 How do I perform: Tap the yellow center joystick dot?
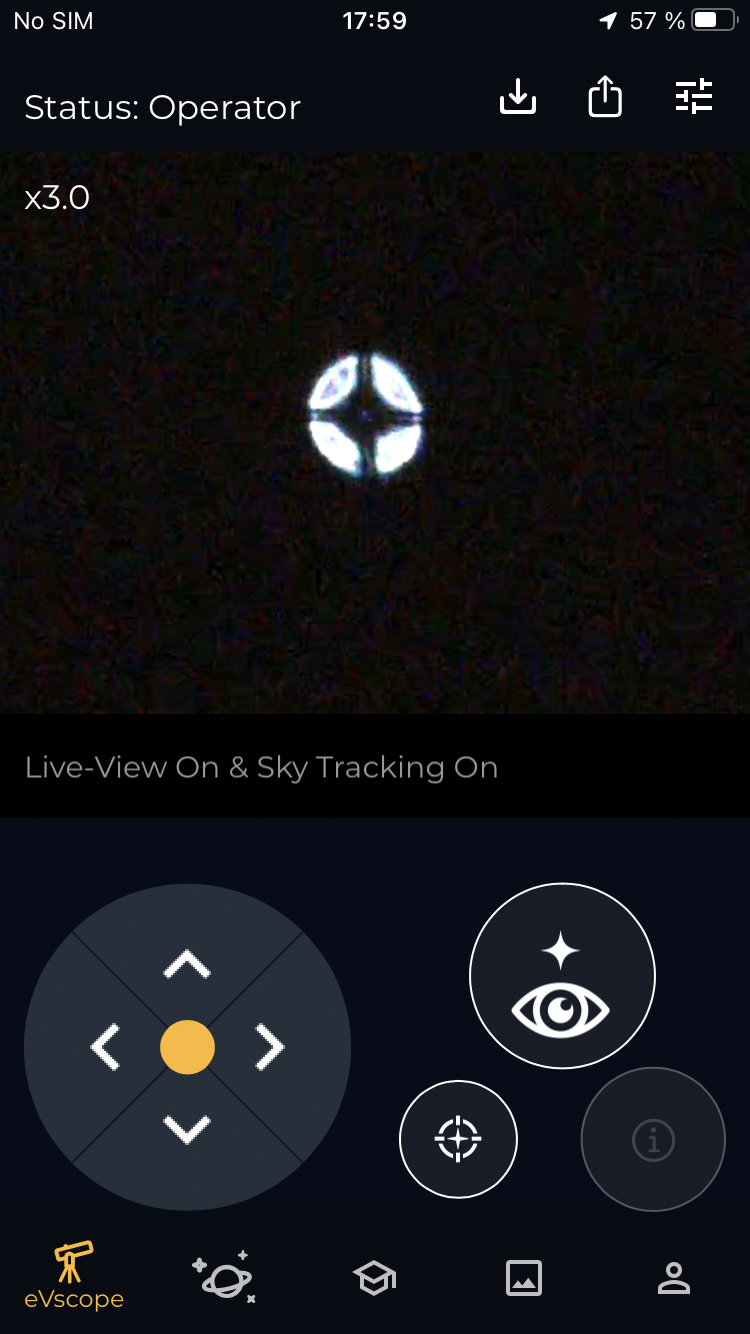tap(187, 1047)
